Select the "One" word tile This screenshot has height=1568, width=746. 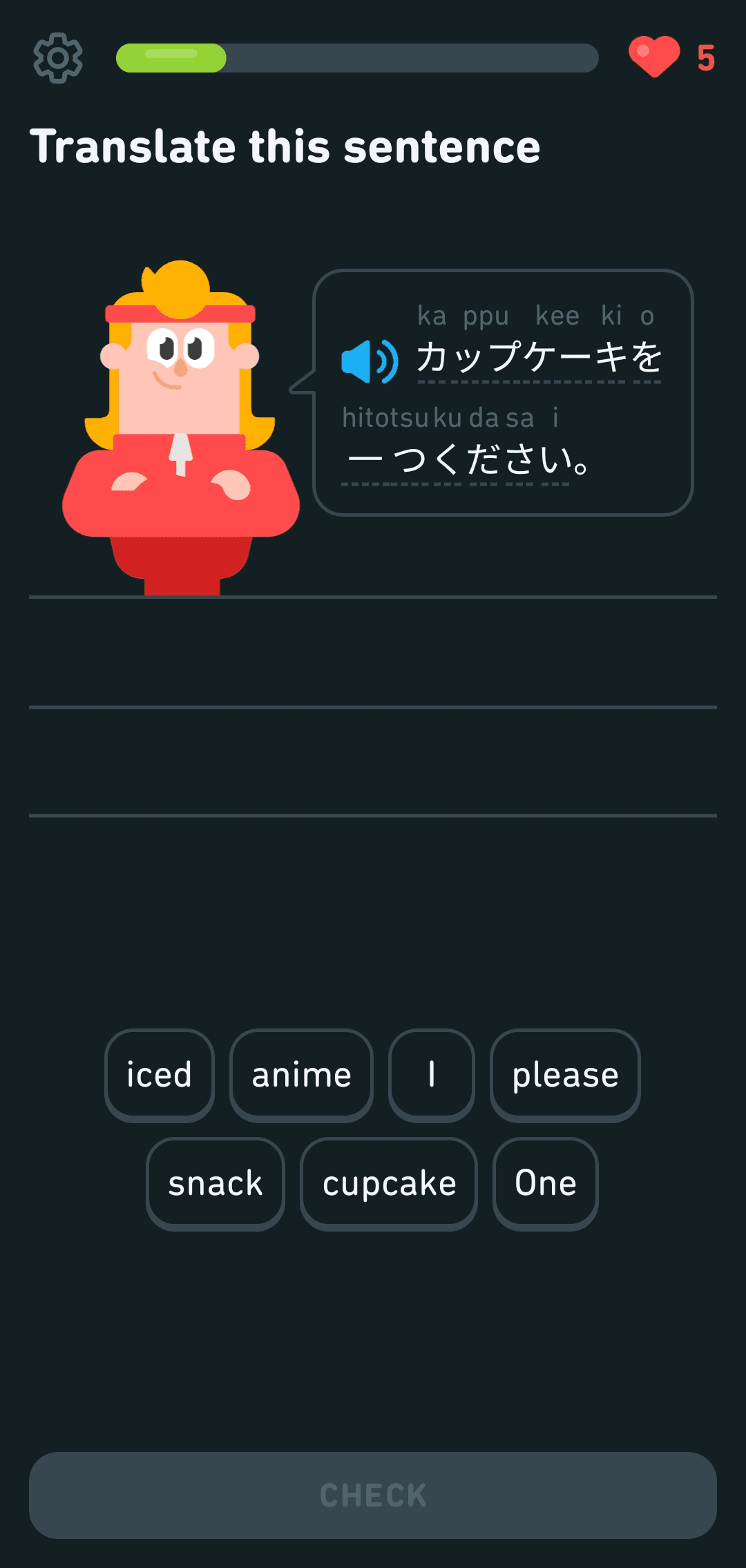(545, 1183)
